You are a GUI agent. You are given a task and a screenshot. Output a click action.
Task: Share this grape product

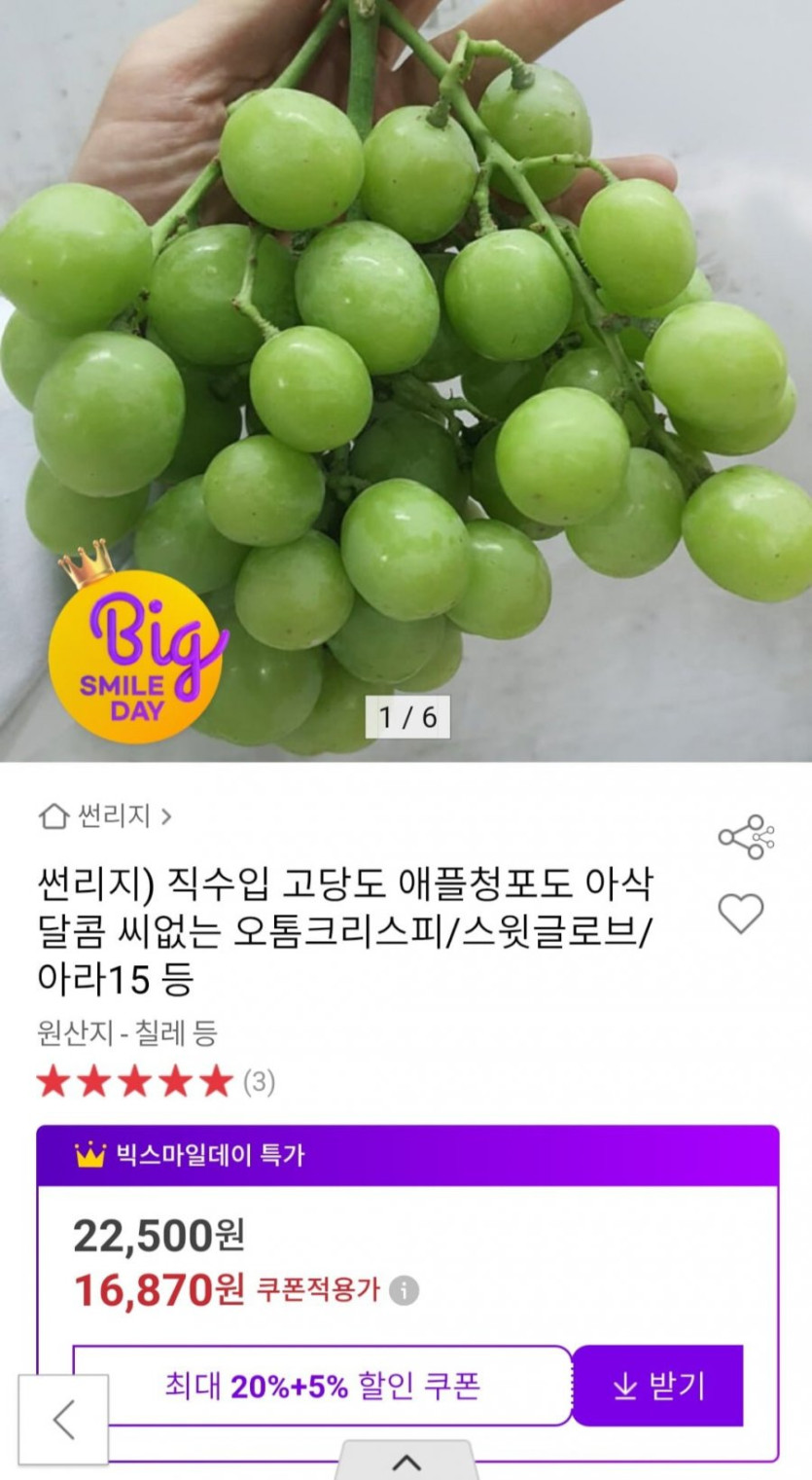tap(745, 837)
